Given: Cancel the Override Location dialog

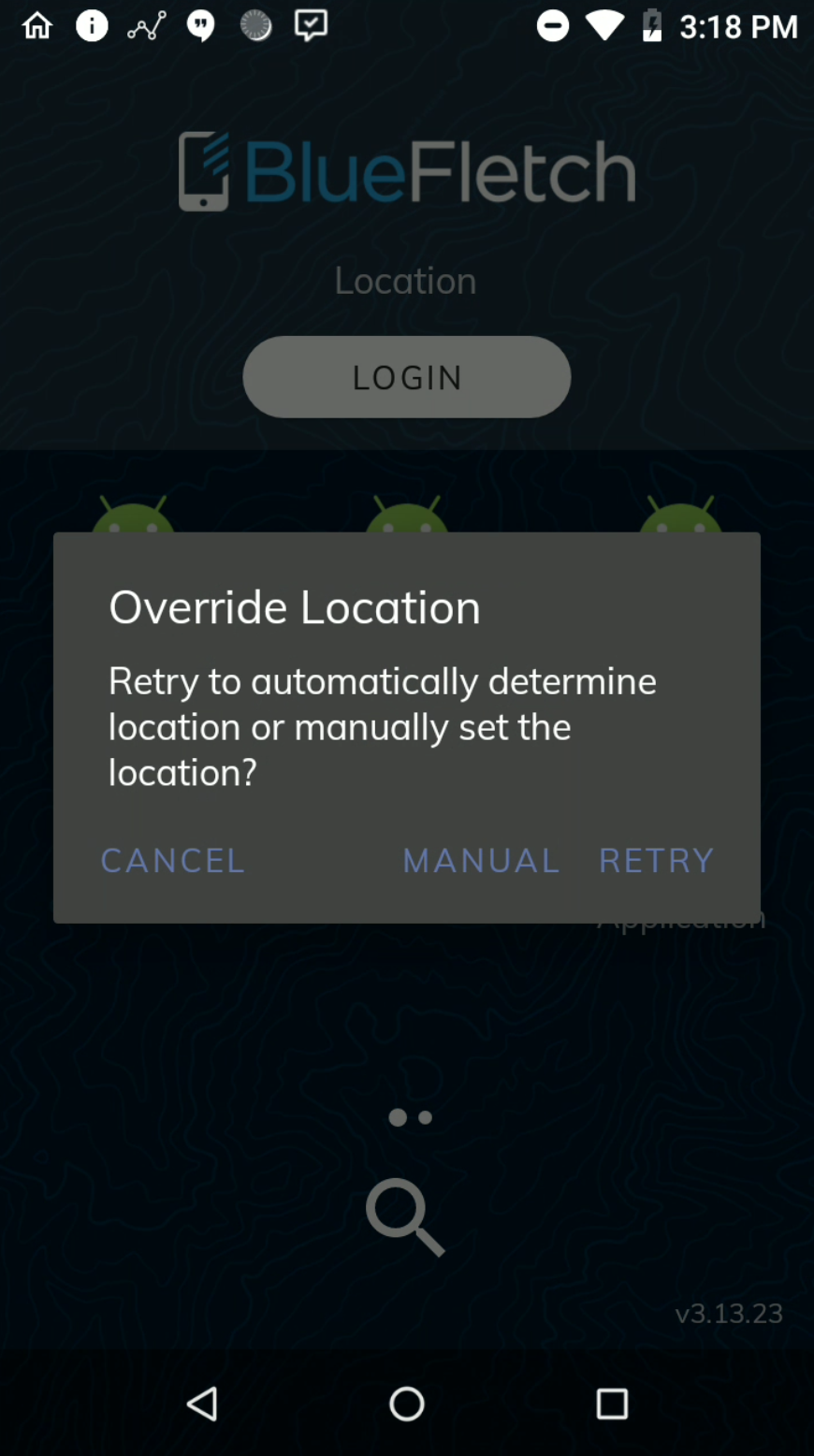Looking at the screenshot, I should click(172, 860).
